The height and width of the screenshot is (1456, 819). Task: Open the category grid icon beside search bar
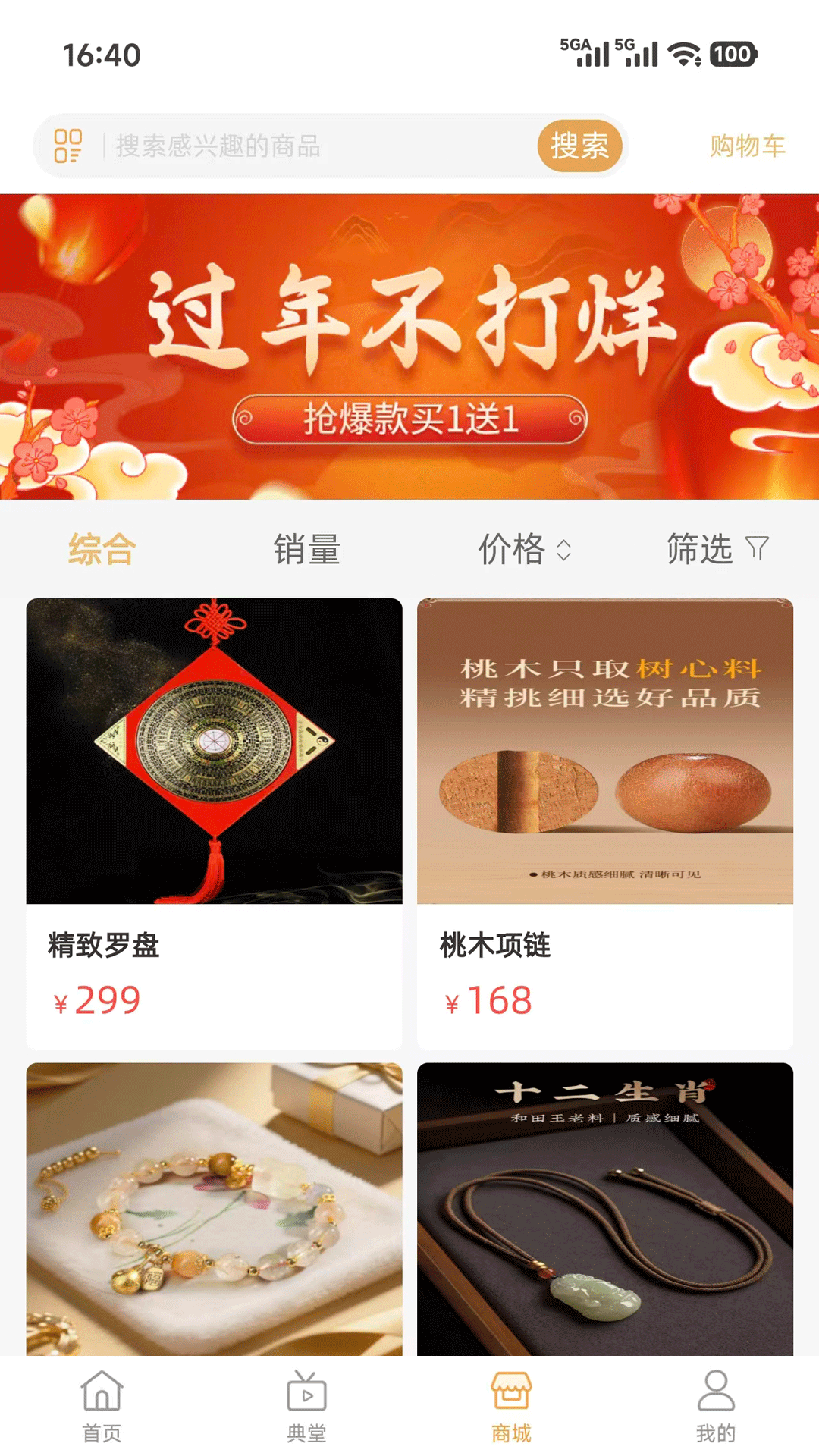[x=69, y=146]
